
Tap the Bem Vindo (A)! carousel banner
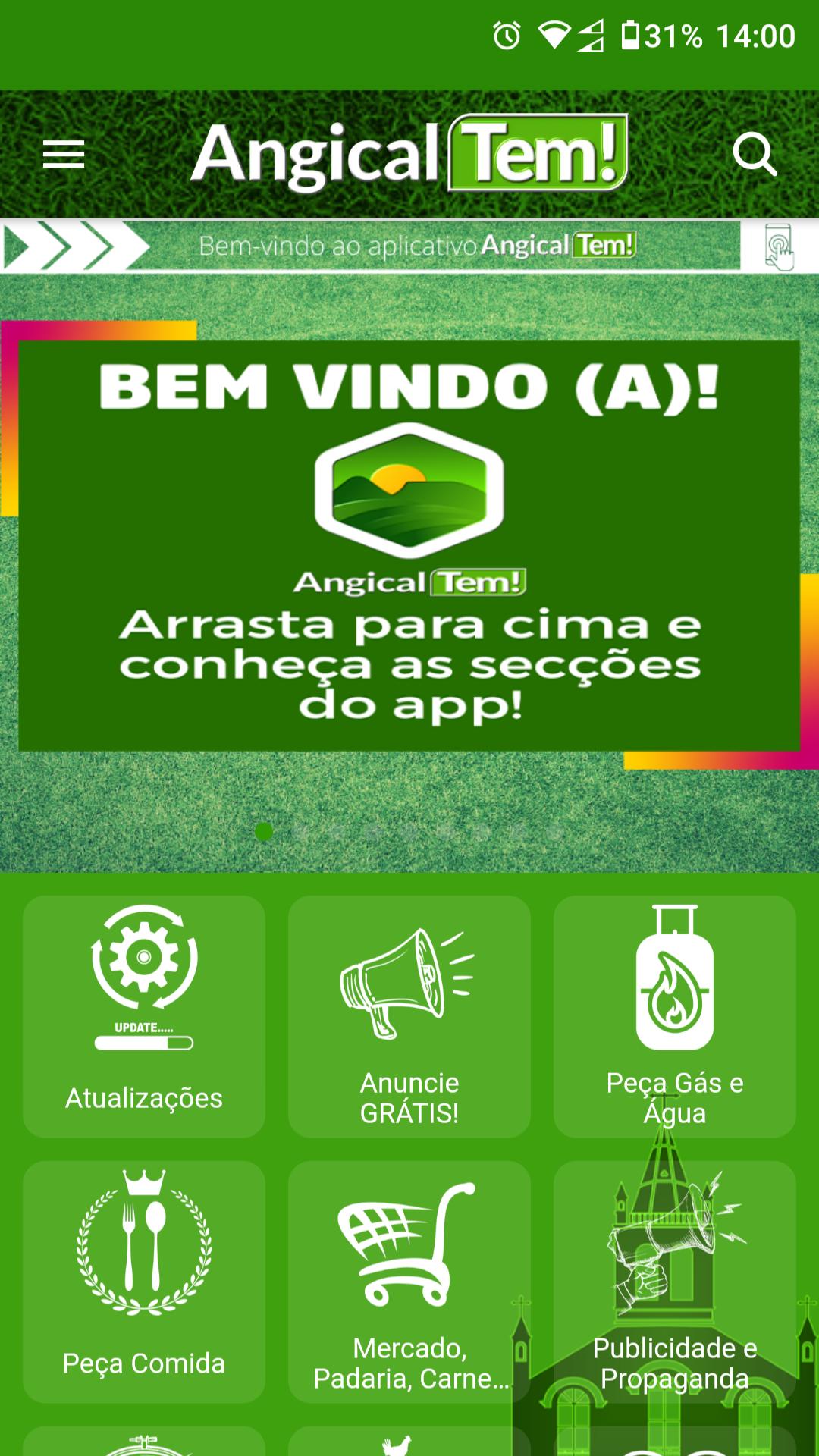[409, 546]
